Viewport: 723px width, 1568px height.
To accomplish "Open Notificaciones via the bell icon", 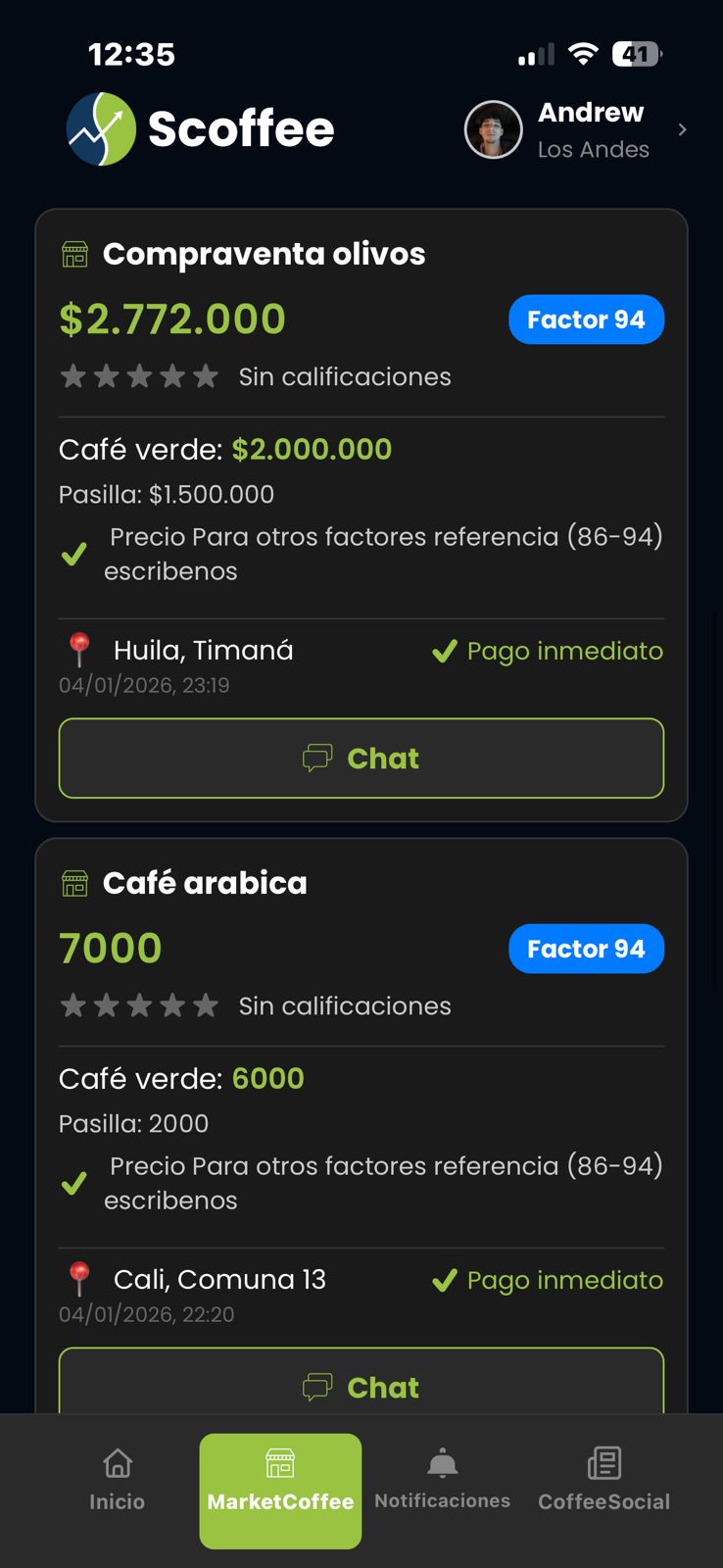I will (x=442, y=1460).
